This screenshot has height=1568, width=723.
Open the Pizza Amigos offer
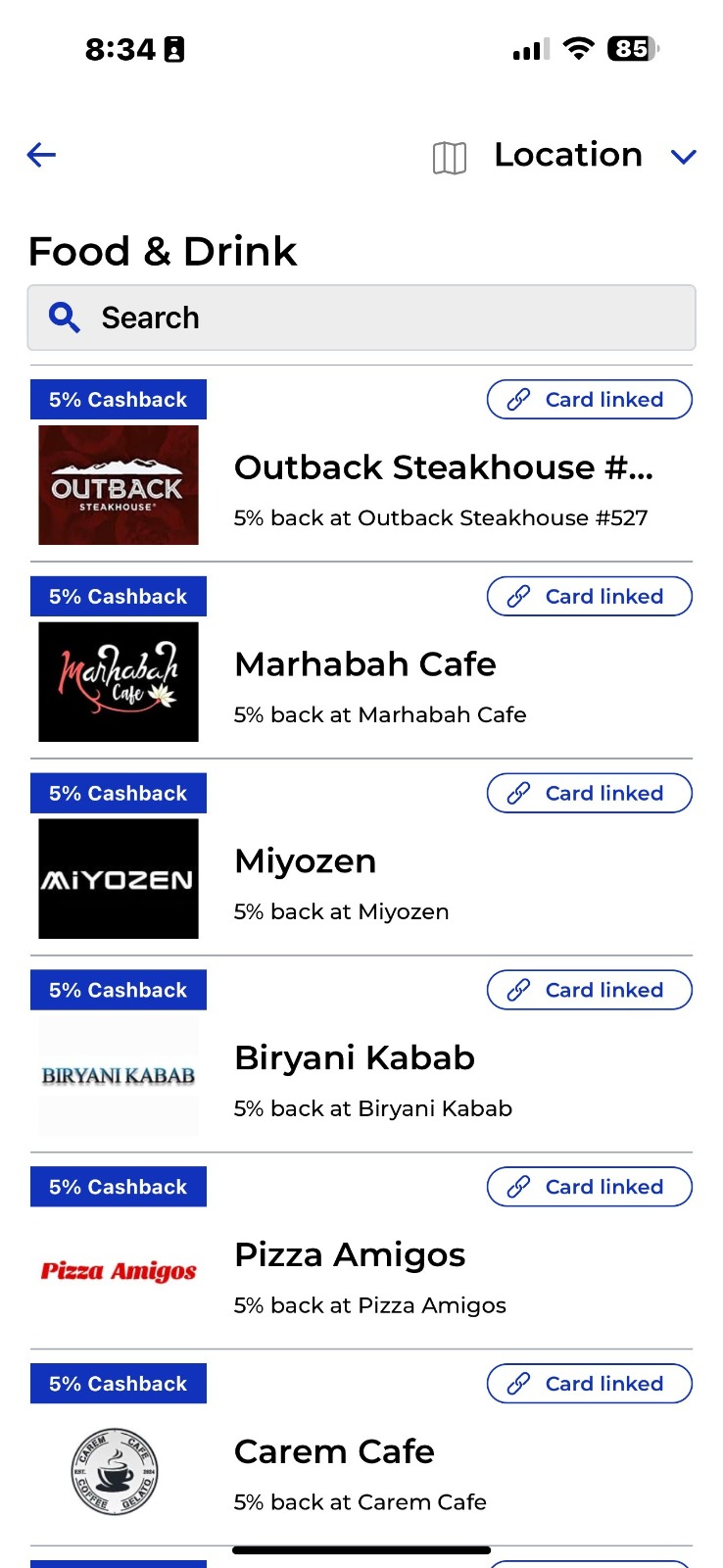(x=350, y=1256)
